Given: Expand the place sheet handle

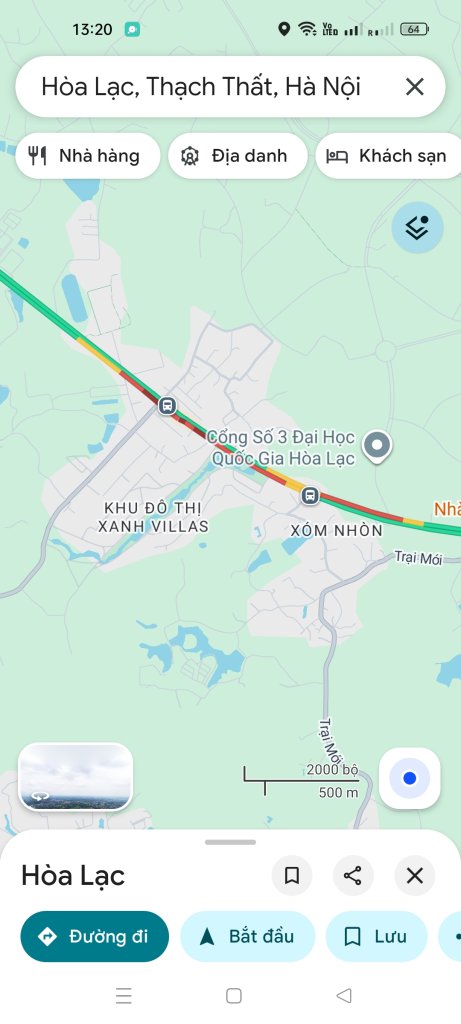Looking at the screenshot, I should [x=230, y=842].
